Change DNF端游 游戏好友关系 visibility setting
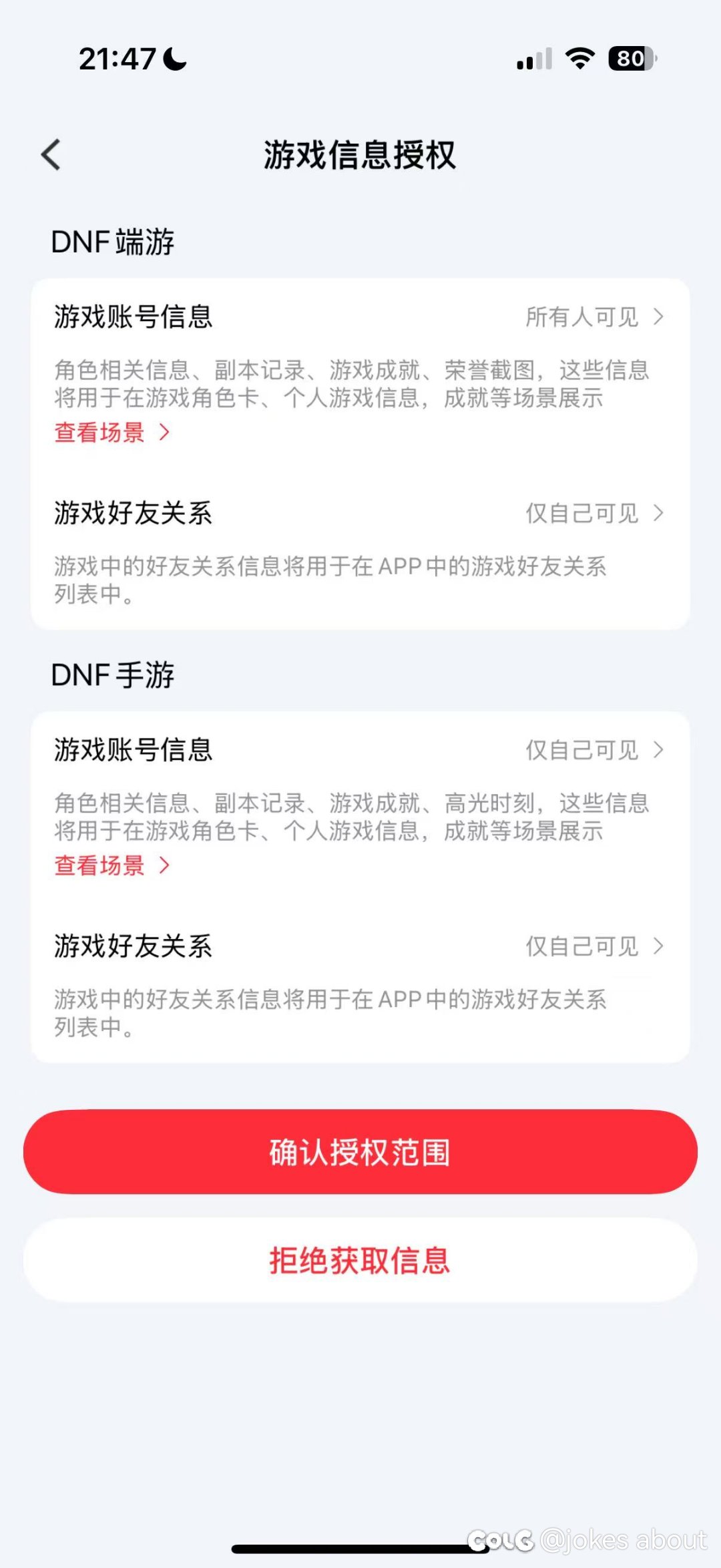Image resolution: width=721 pixels, height=1568 pixels. (594, 513)
